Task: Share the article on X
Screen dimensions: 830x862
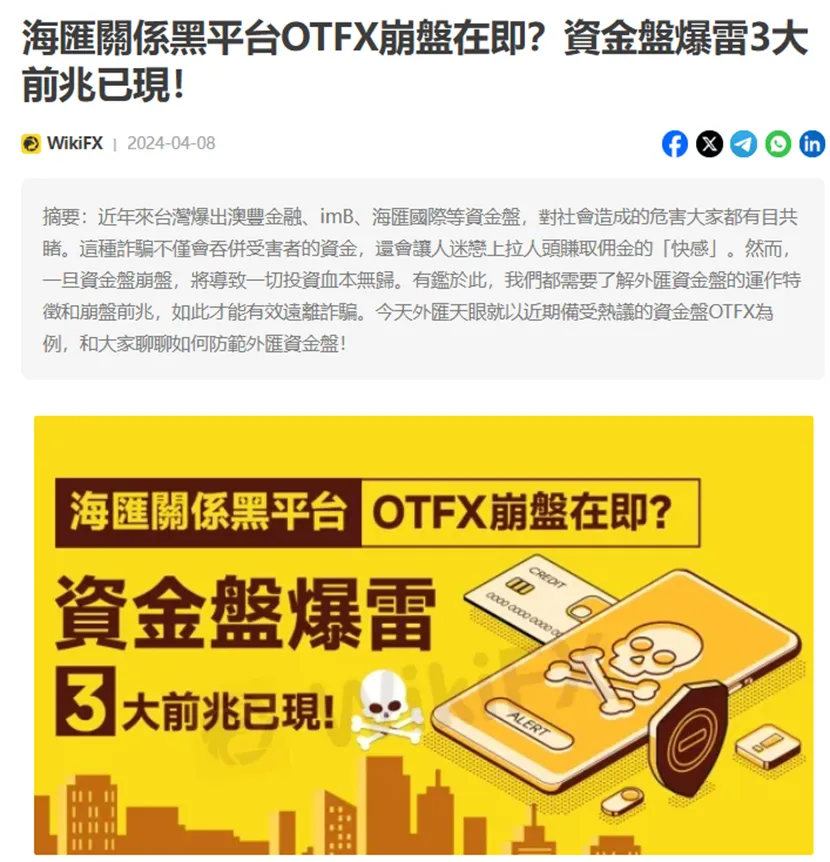Action: pyautogui.click(x=710, y=143)
